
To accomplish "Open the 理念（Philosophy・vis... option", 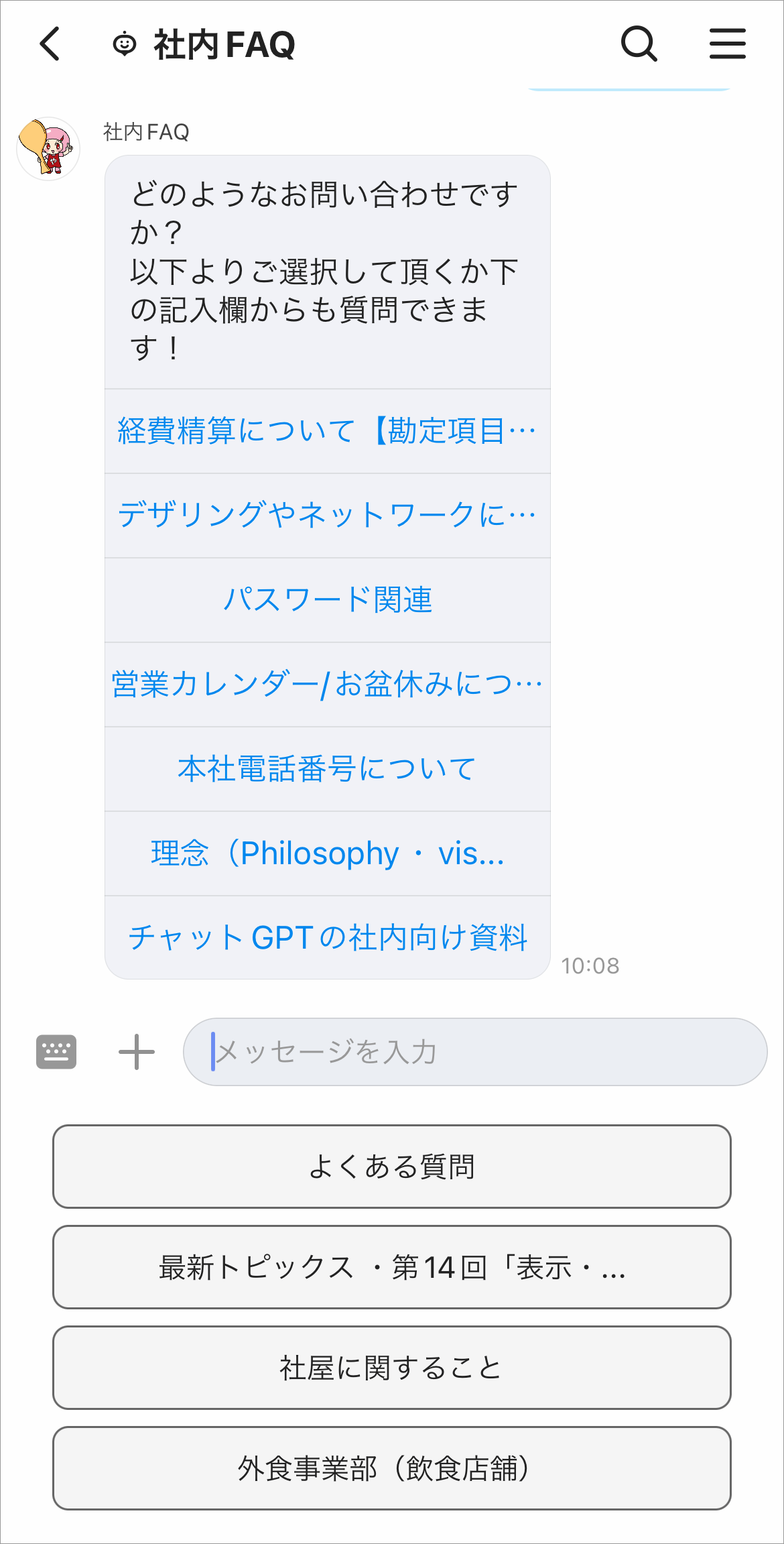I will coord(327,853).
